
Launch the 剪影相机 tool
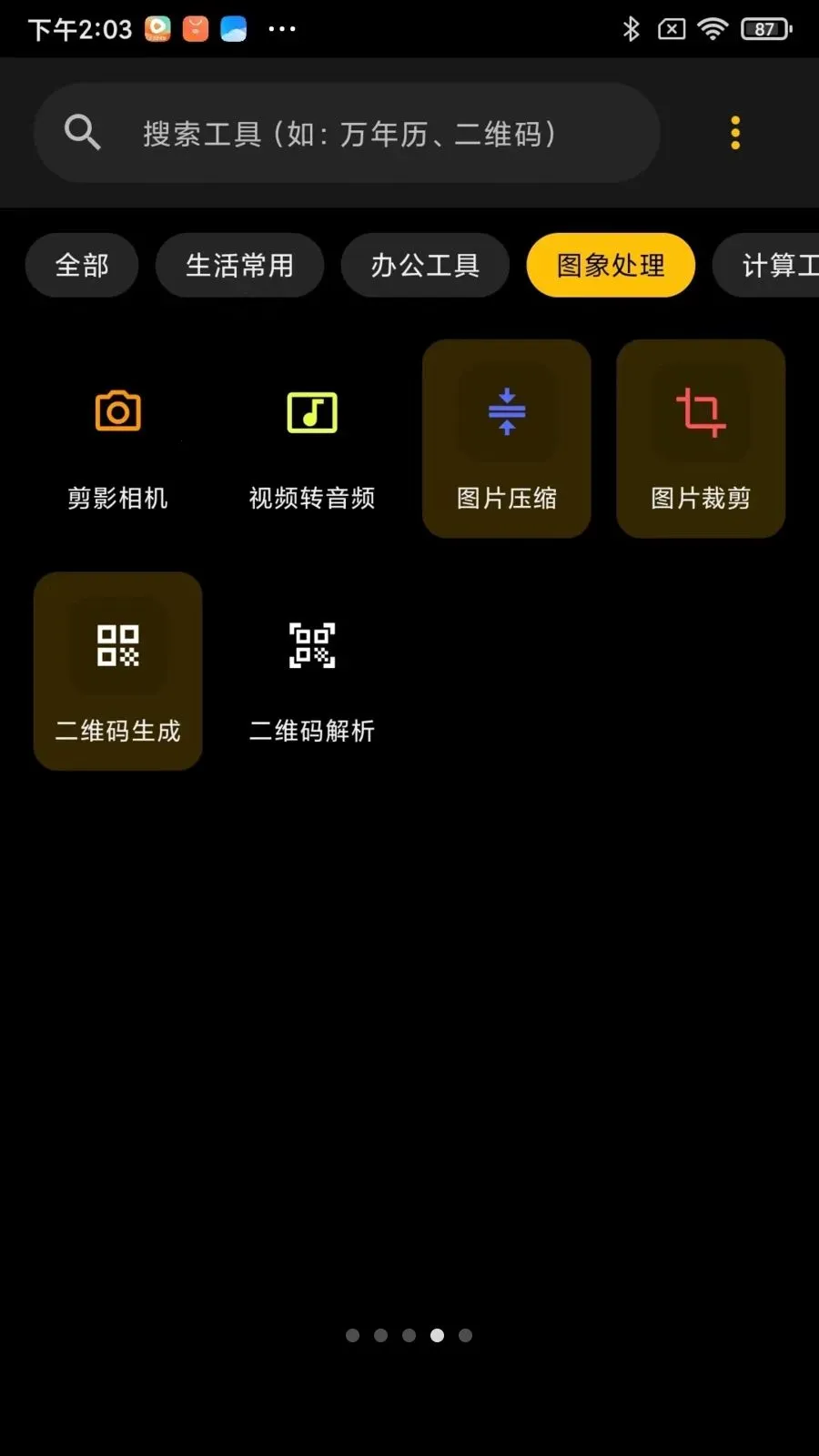(x=118, y=439)
